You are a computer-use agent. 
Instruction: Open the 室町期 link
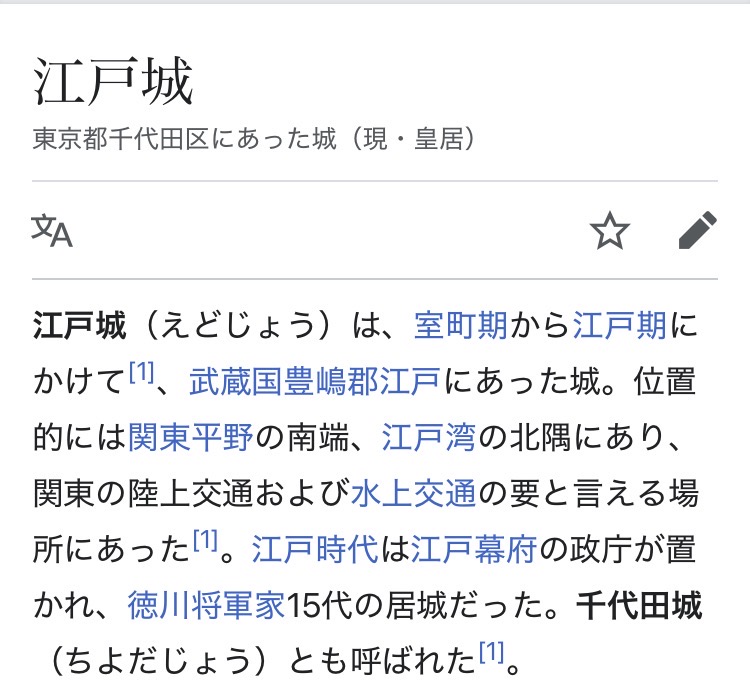click(460, 326)
